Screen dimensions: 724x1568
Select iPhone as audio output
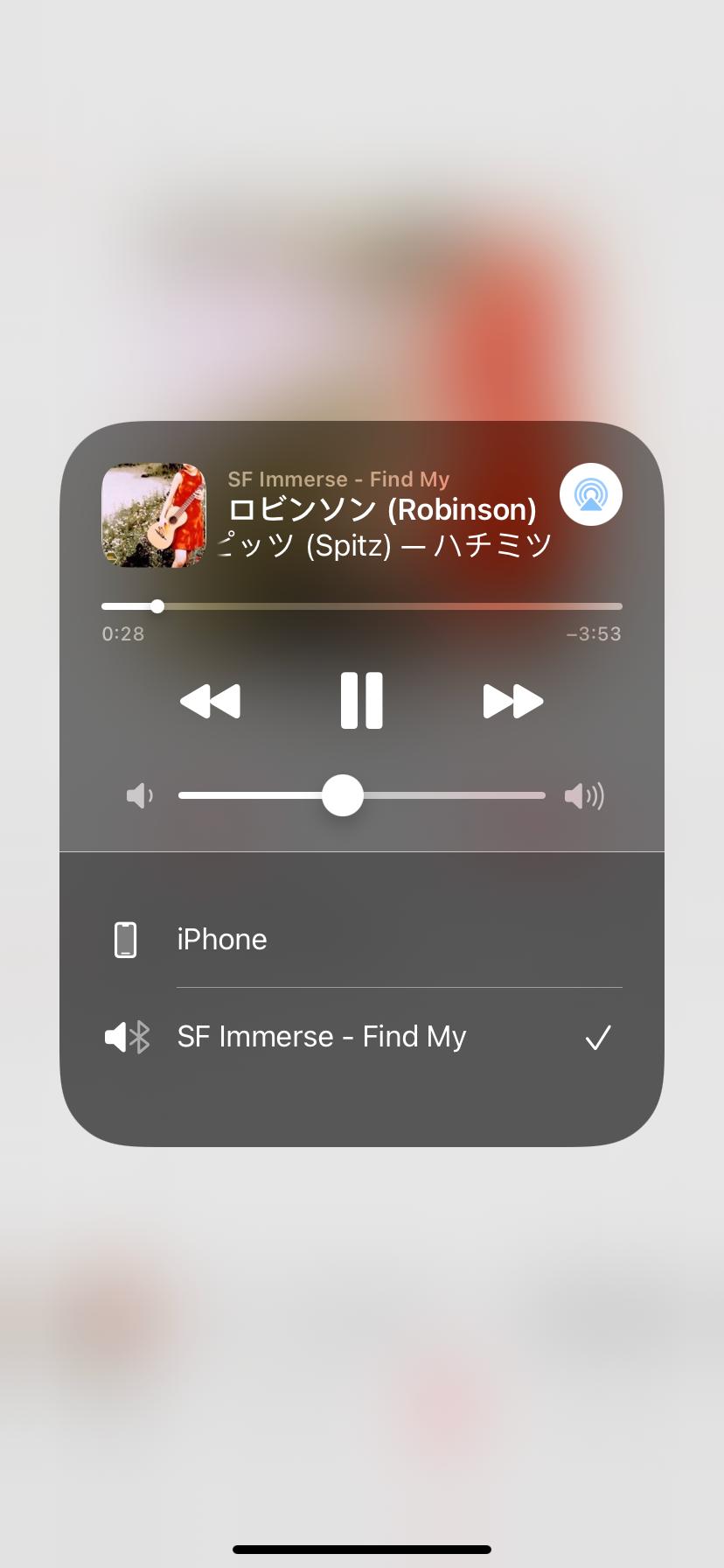[221, 939]
